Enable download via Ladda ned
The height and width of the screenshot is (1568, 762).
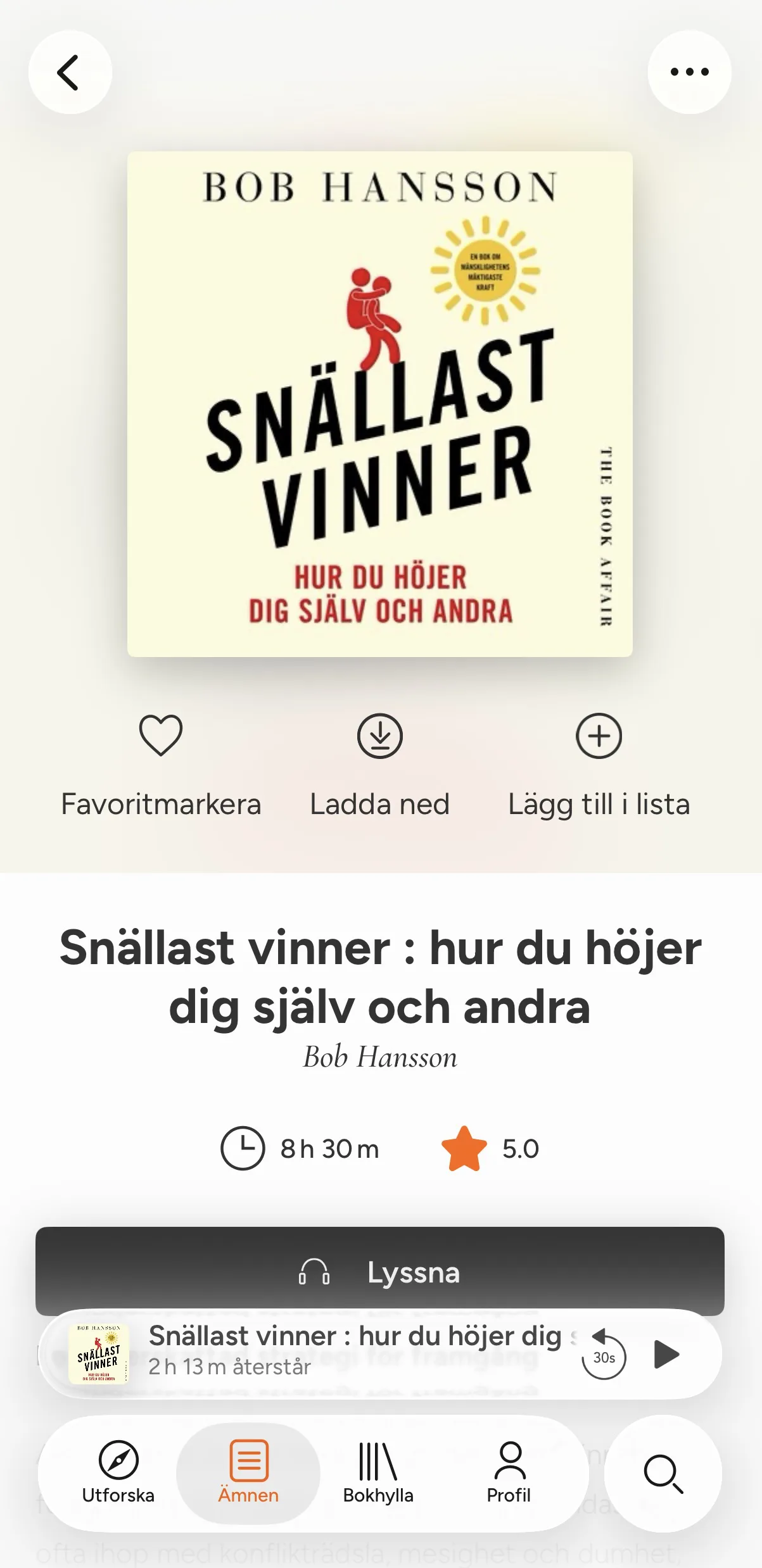click(379, 804)
